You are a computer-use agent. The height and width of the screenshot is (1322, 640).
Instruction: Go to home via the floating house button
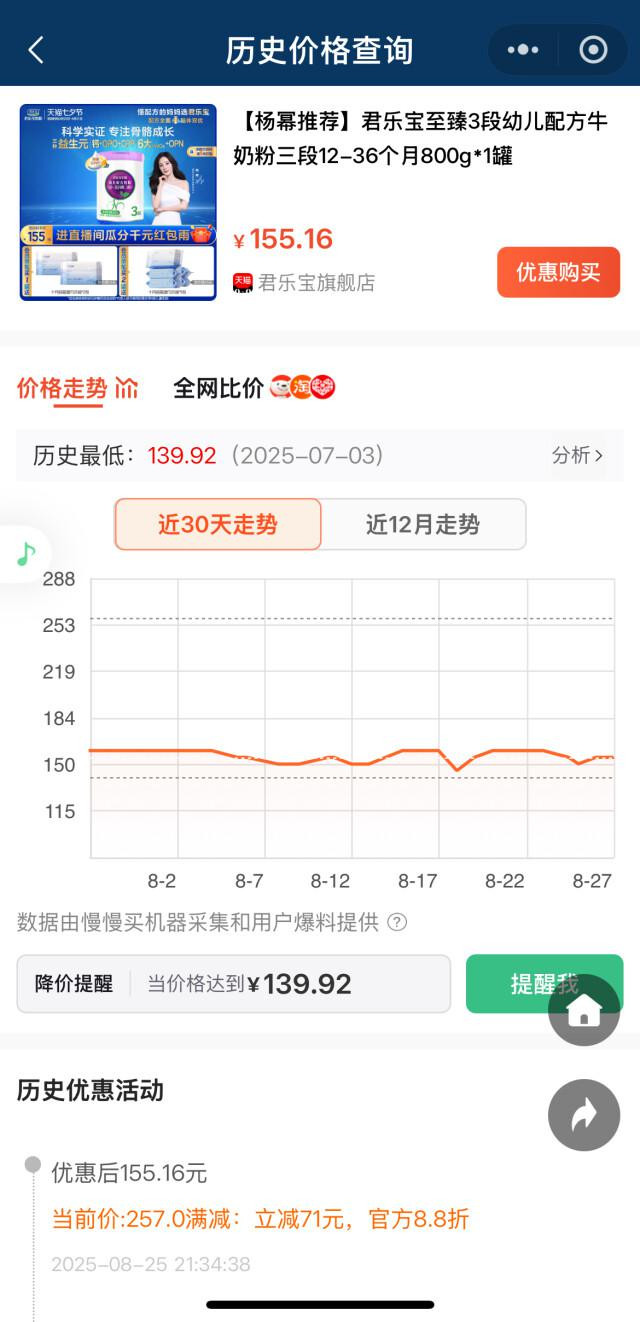[x=584, y=1011]
